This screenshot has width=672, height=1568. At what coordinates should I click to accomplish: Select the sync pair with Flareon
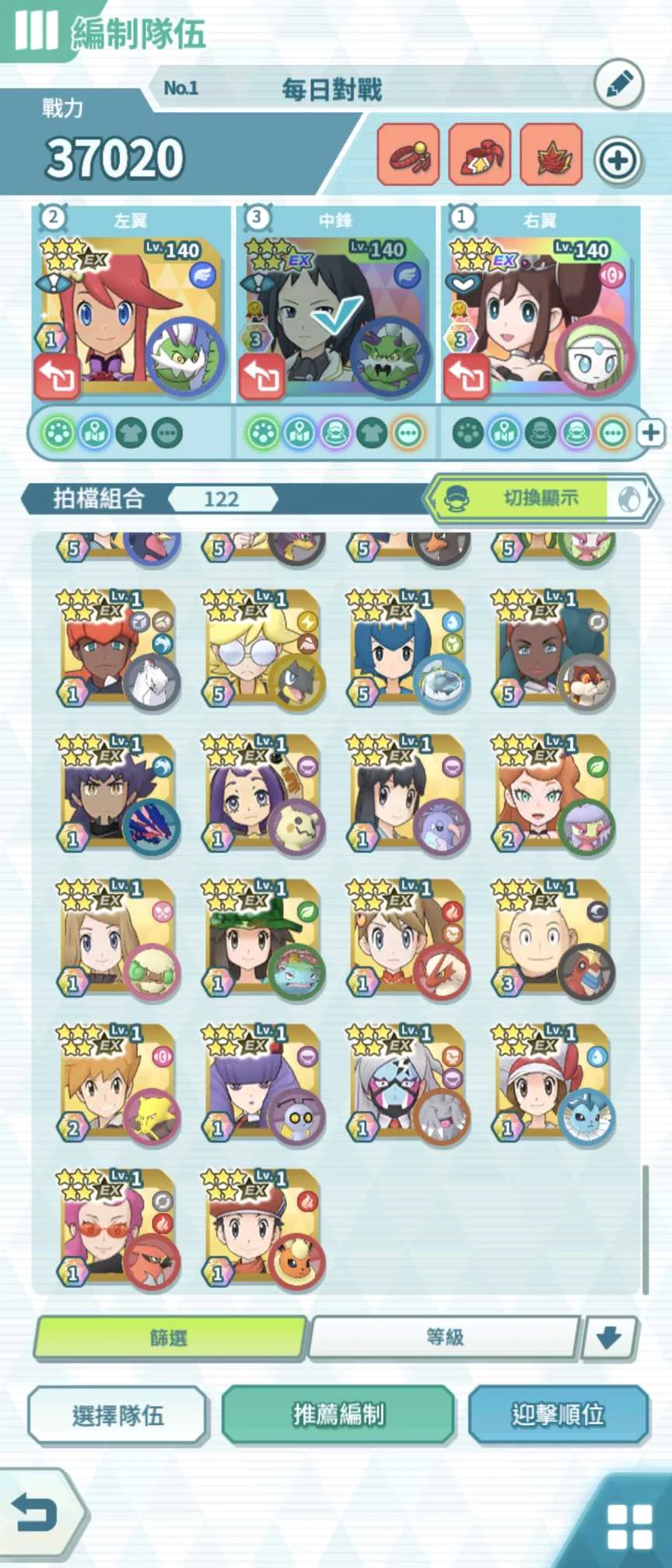click(x=261, y=1227)
